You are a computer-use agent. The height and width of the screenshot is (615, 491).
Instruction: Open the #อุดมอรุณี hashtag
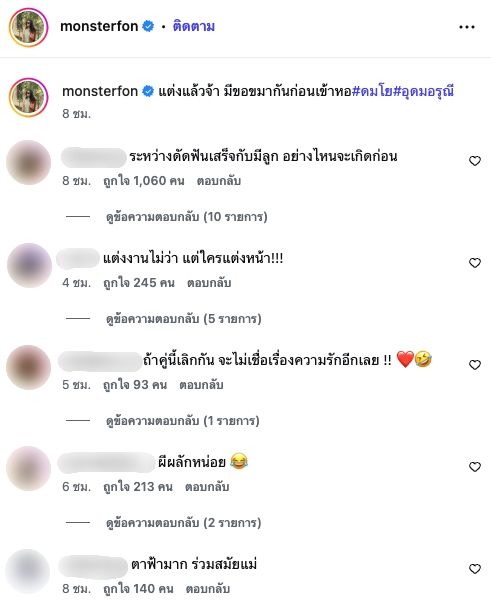coord(424,91)
